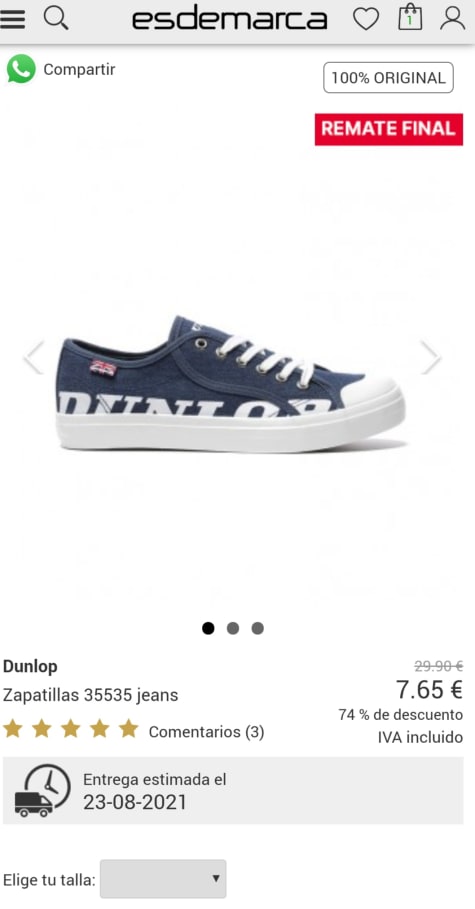Show previous product image arrow
Image resolution: width=475 pixels, height=909 pixels.
[34, 357]
